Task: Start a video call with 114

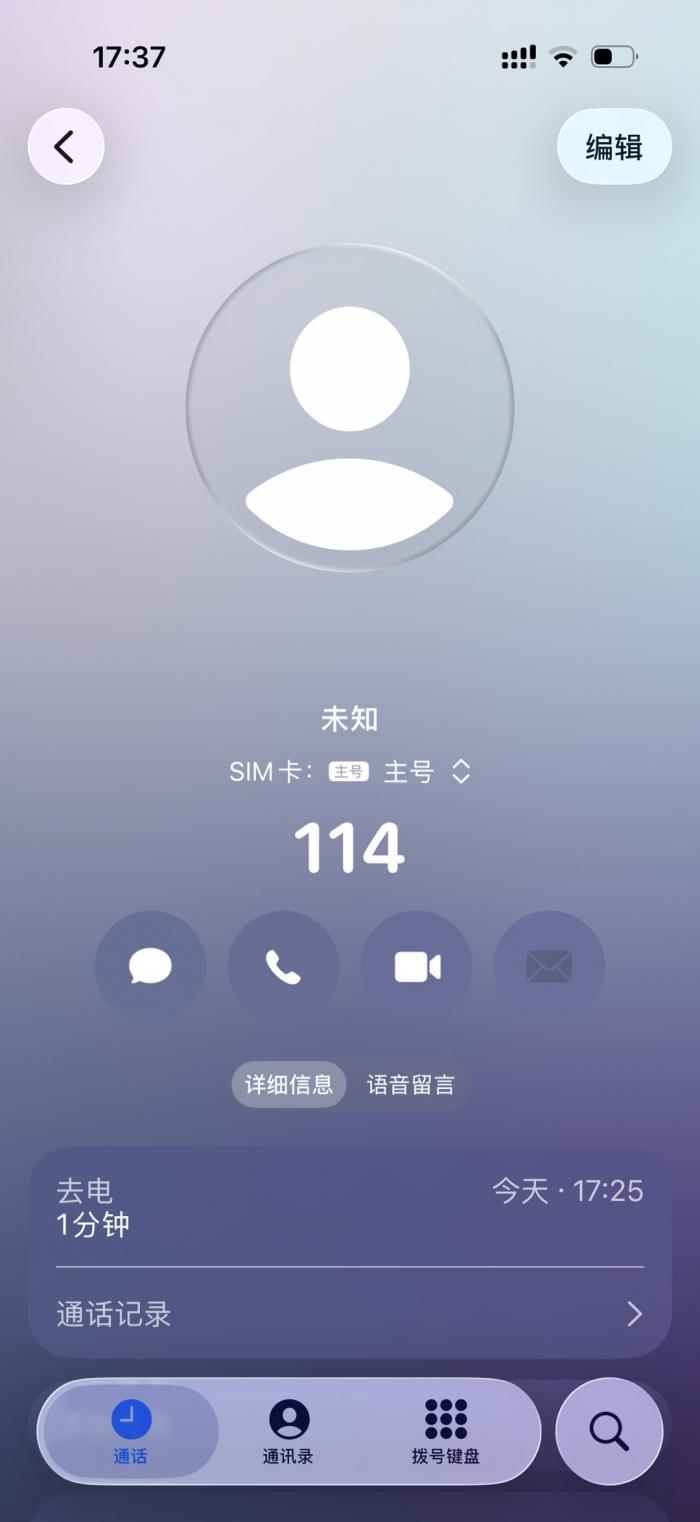Action: 416,967
